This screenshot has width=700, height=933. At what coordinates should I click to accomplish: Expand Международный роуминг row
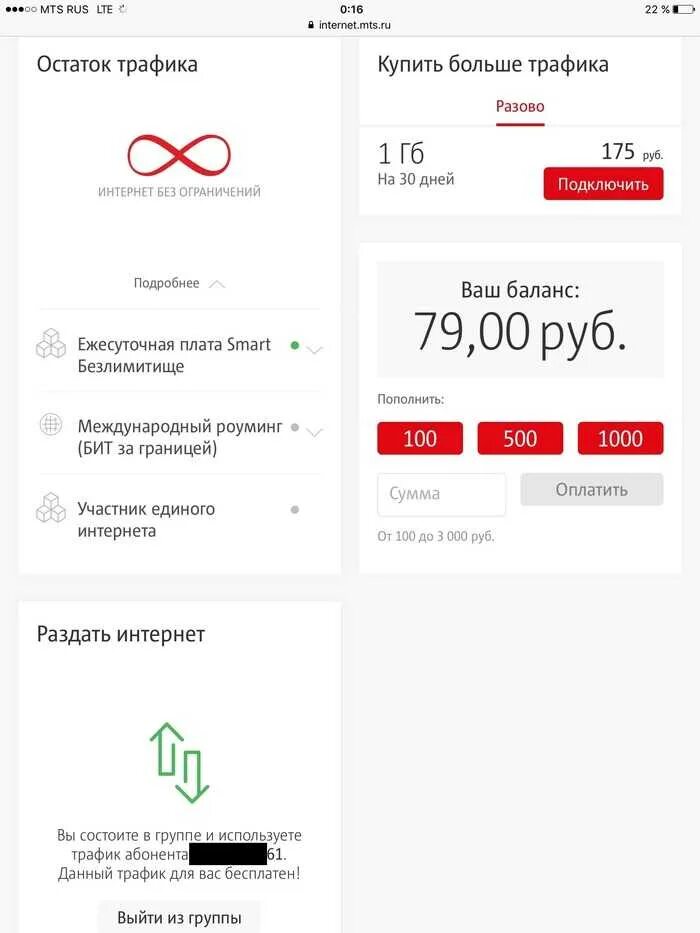pos(315,432)
